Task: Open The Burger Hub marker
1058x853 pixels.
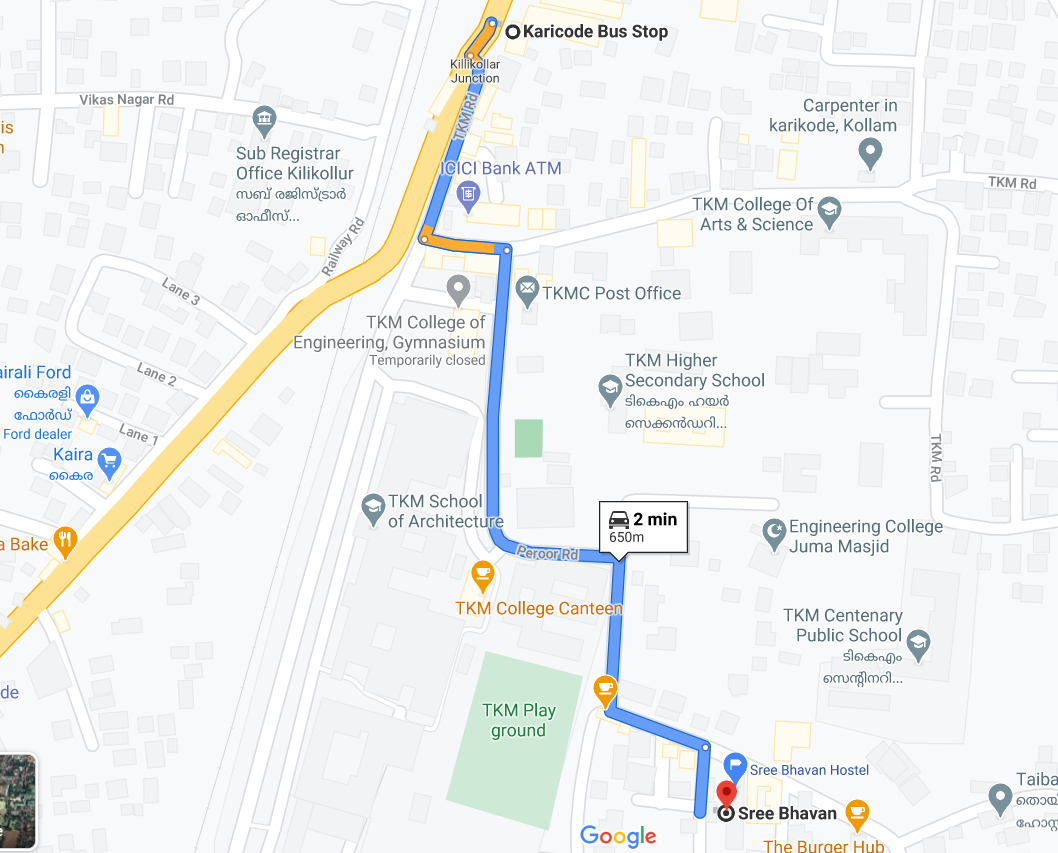Action: click(x=856, y=813)
